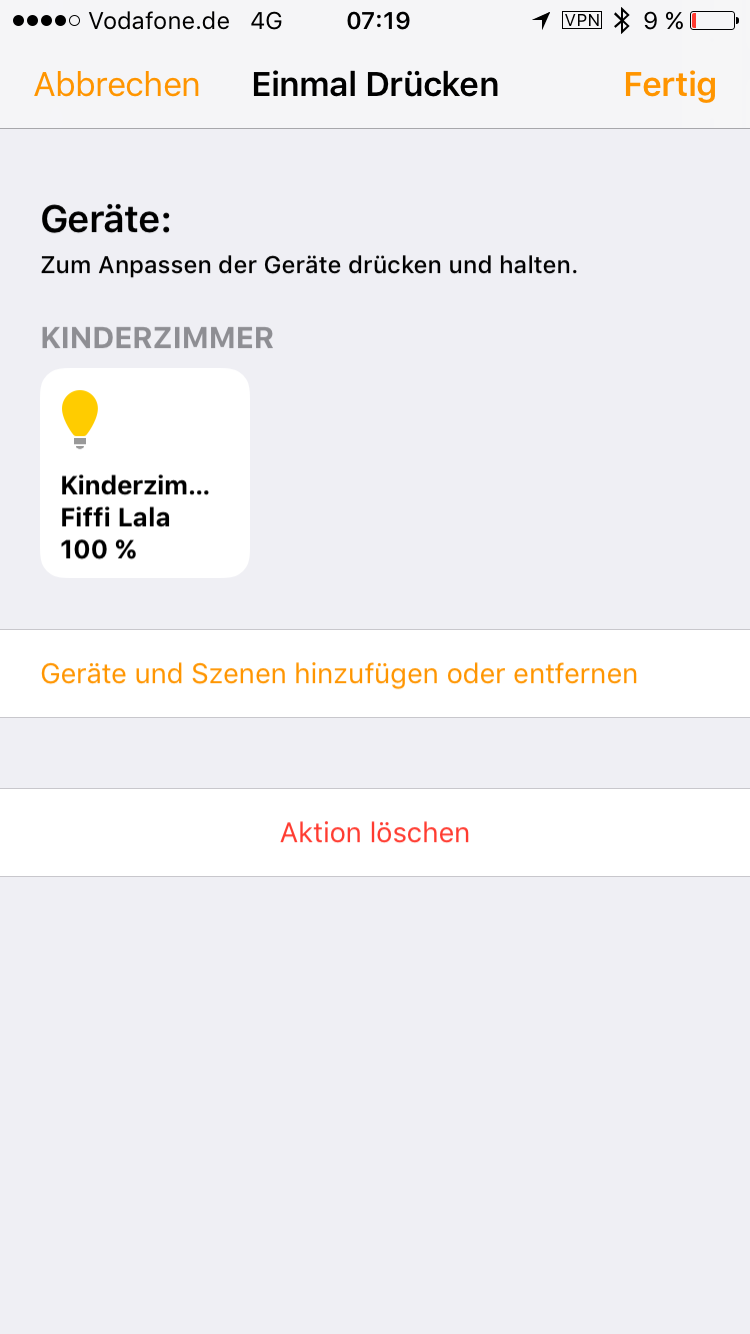Confirm with the Fertig button
The image size is (750, 1334).
(669, 85)
